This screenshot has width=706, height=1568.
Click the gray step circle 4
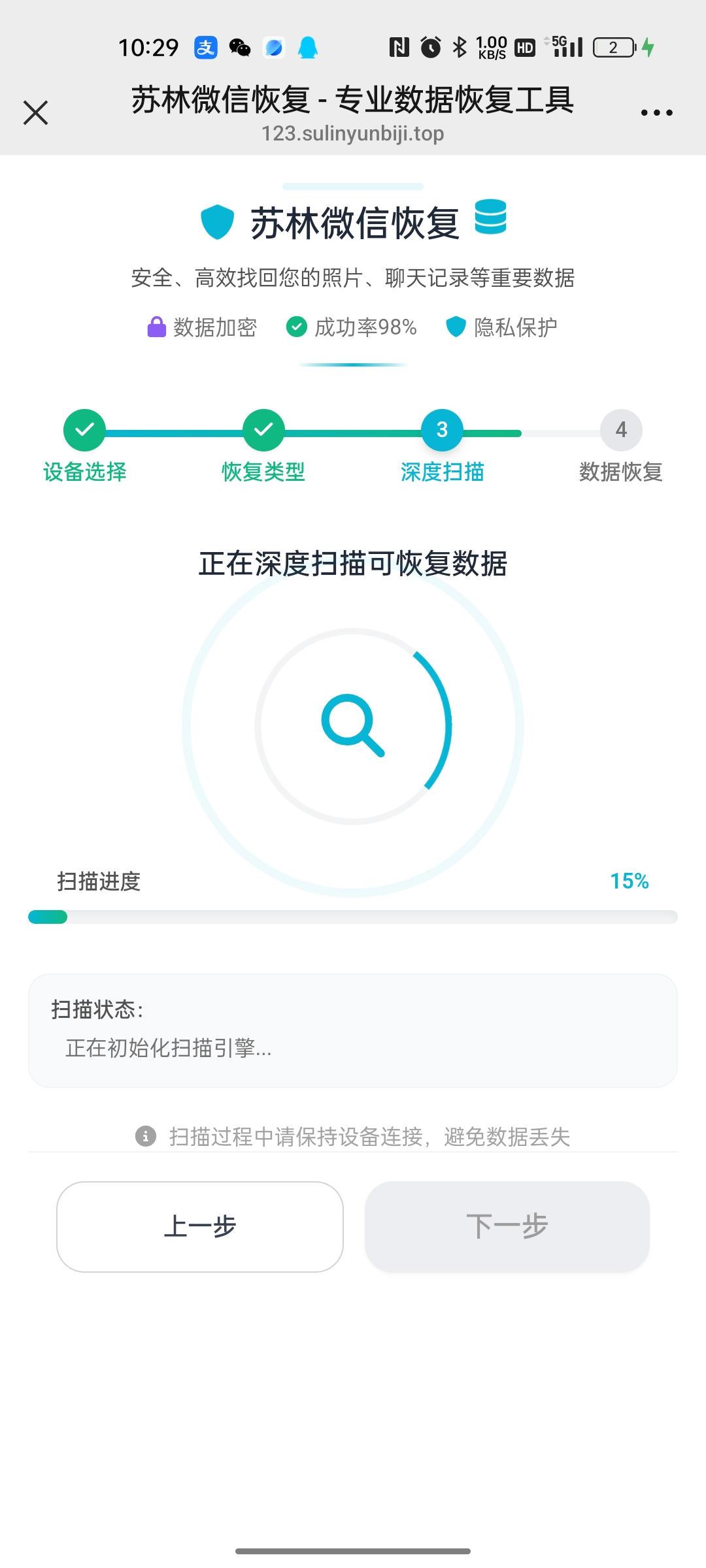click(620, 430)
